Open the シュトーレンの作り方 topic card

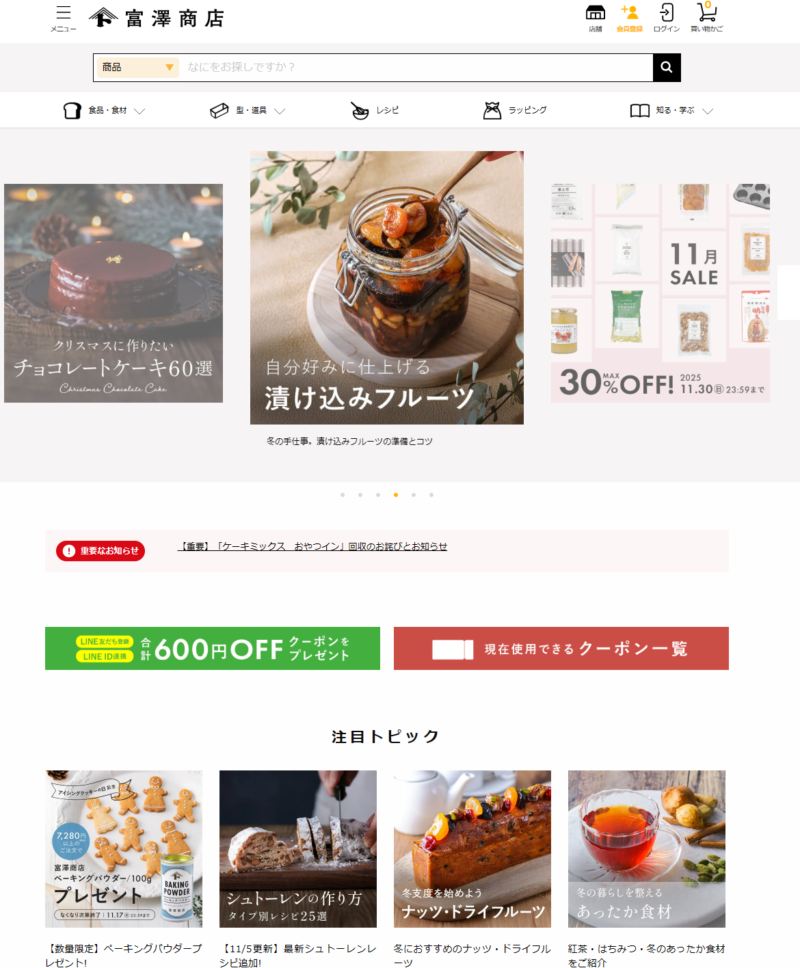(298, 848)
